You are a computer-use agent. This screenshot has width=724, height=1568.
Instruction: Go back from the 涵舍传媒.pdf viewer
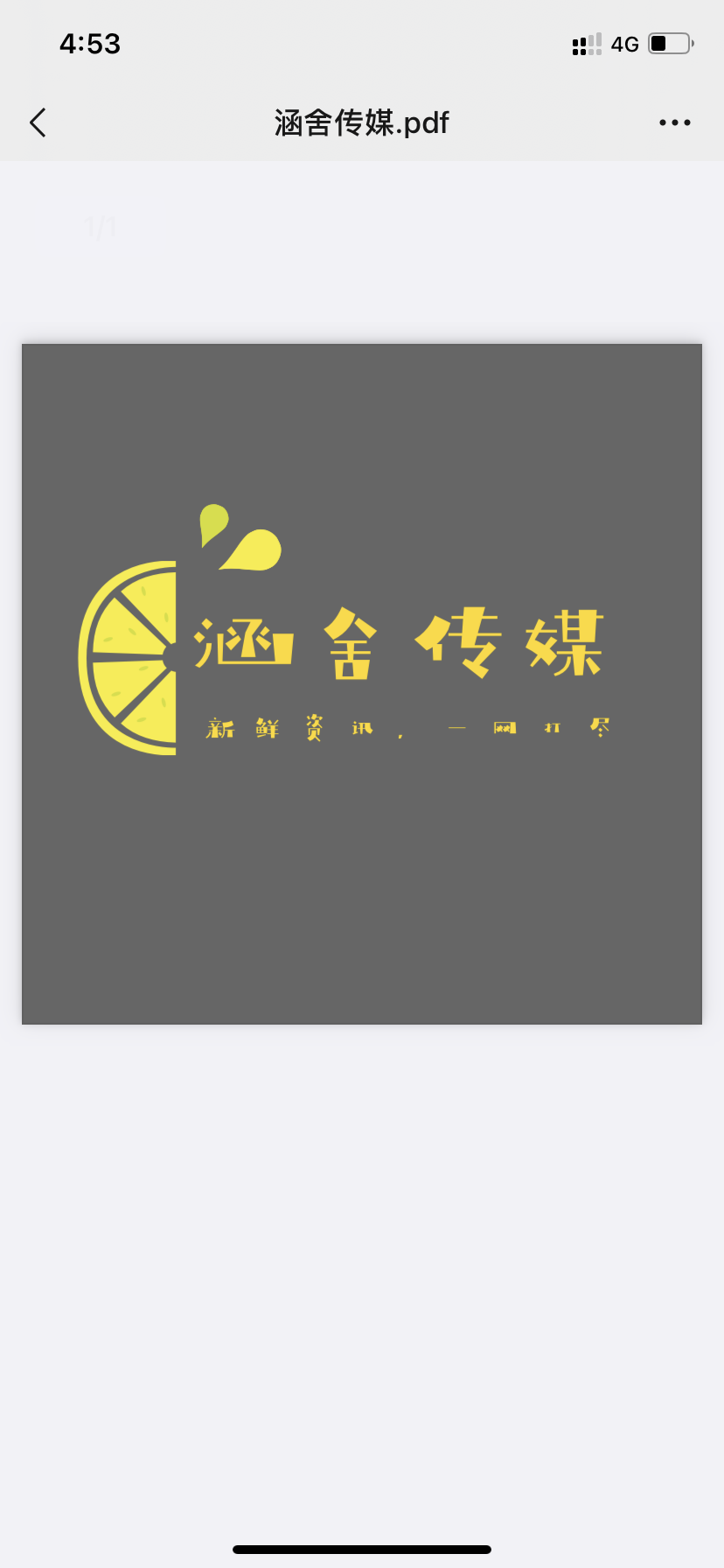pyautogui.click(x=38, y=123)
